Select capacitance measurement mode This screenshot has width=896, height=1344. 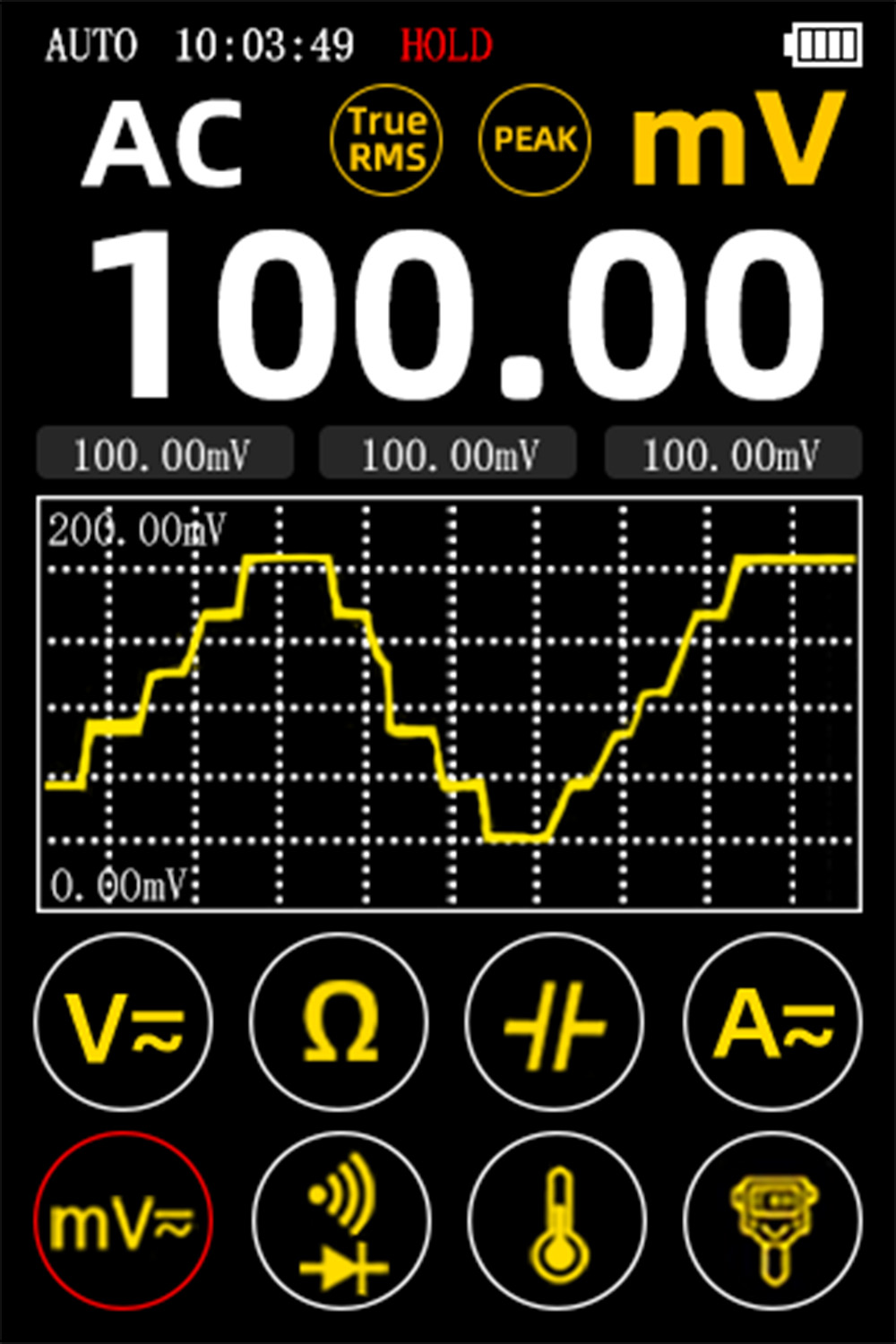[556, 1022]
